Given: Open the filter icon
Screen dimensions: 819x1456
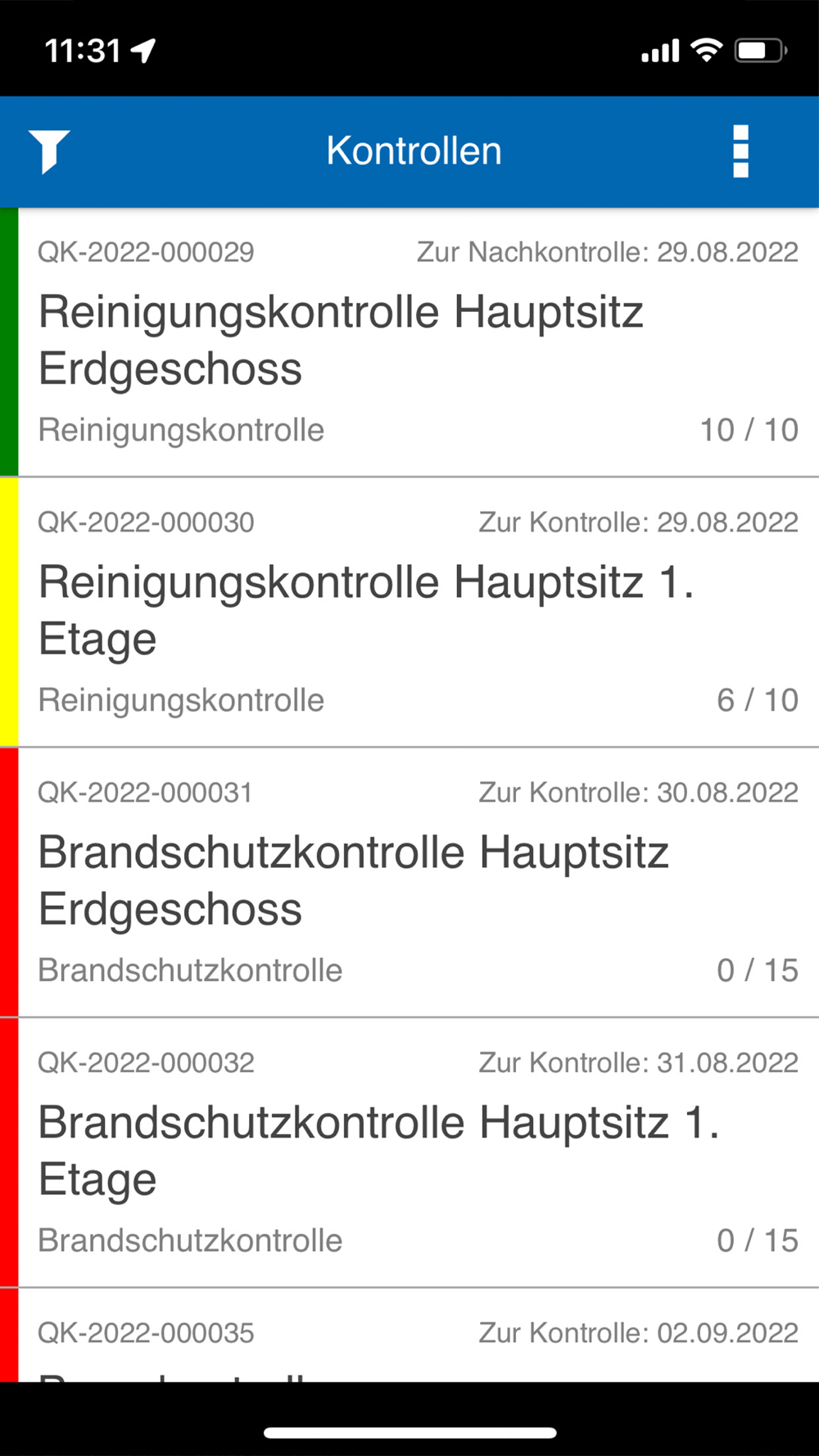Looking at the screenshot, I should [49, 151].
